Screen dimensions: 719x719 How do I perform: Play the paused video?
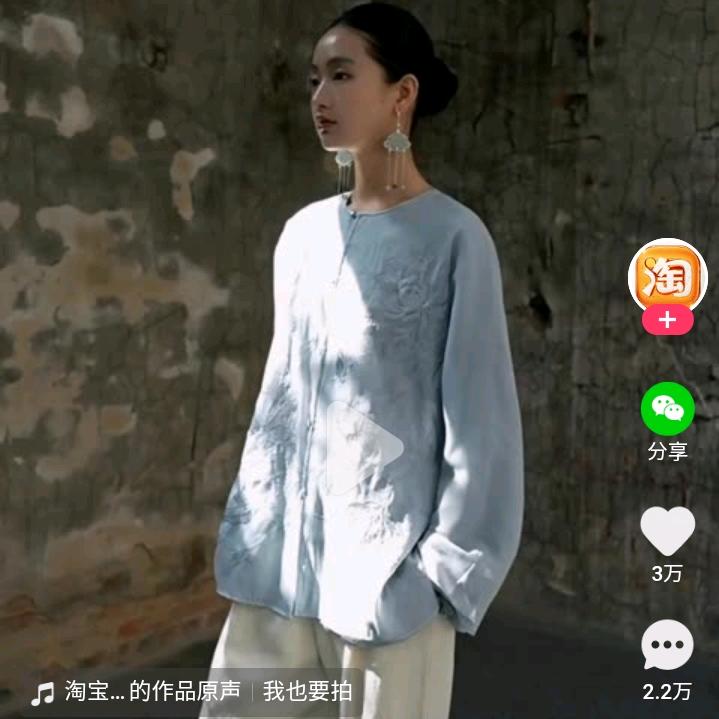[364, 446]
